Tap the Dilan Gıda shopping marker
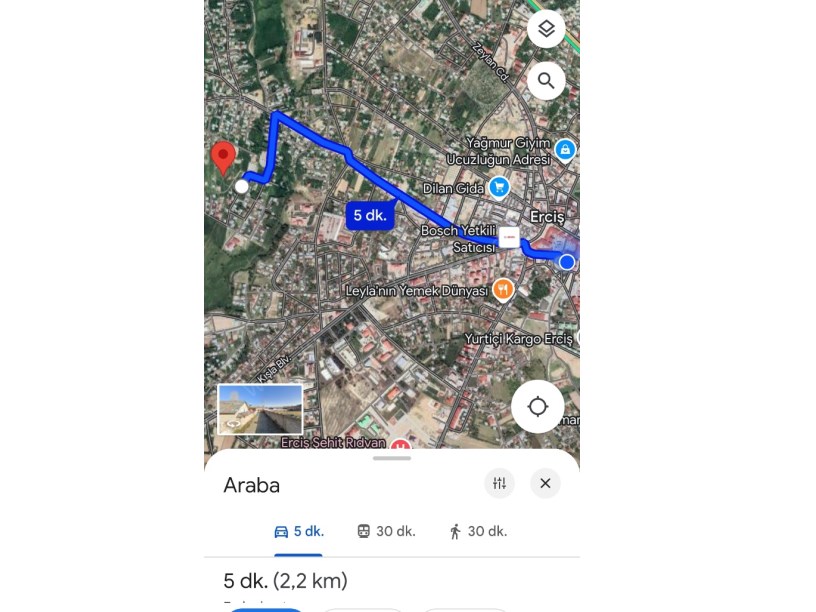Viewport: 816px width, 612px height. coord(500,187)
